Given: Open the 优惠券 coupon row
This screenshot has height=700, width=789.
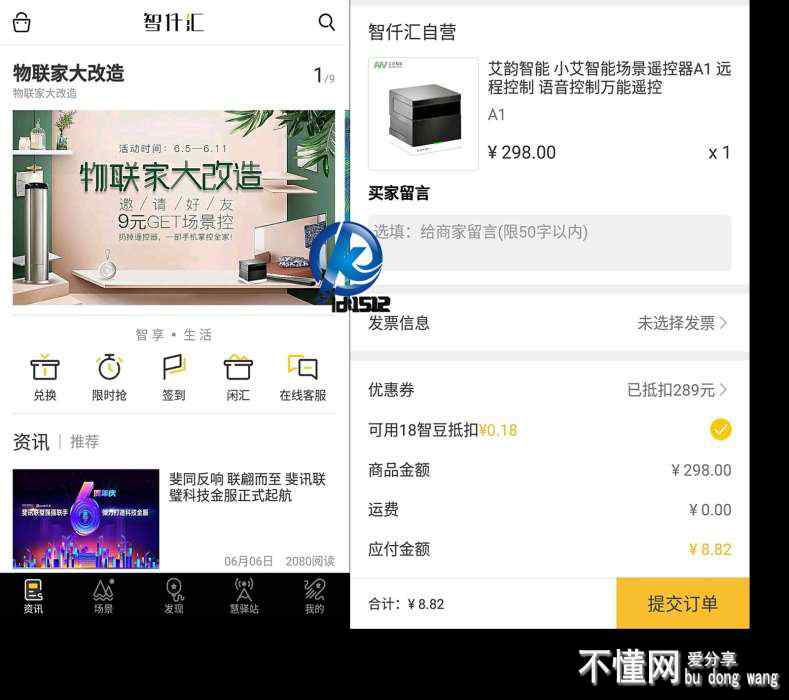Looking at the screenshot, I should click(549, 389).
